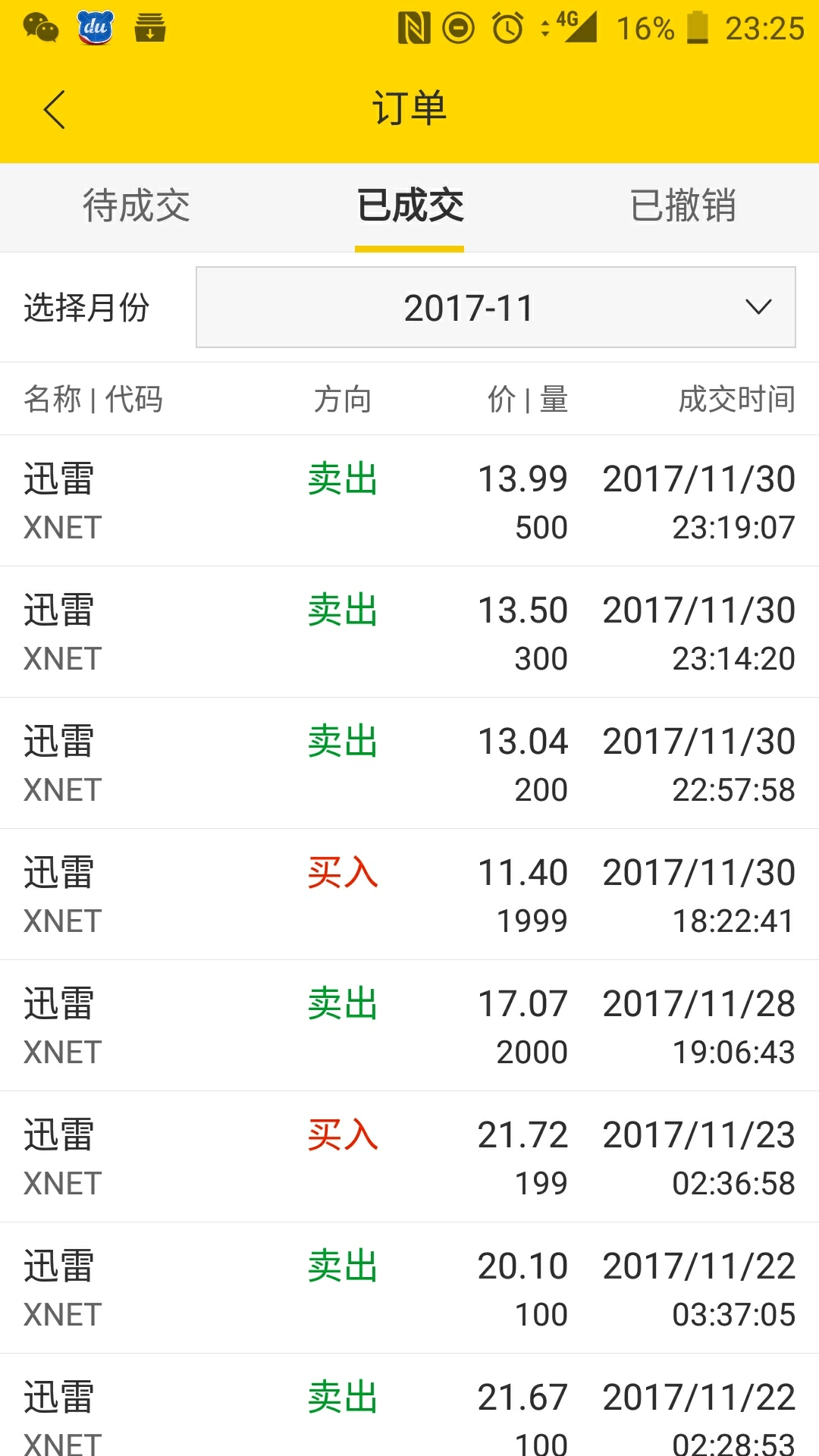Open the 20.10 sell order at 03:37:05
Image resolution: width=819 pixels, height=1456 pixels.
point(409,1288)
